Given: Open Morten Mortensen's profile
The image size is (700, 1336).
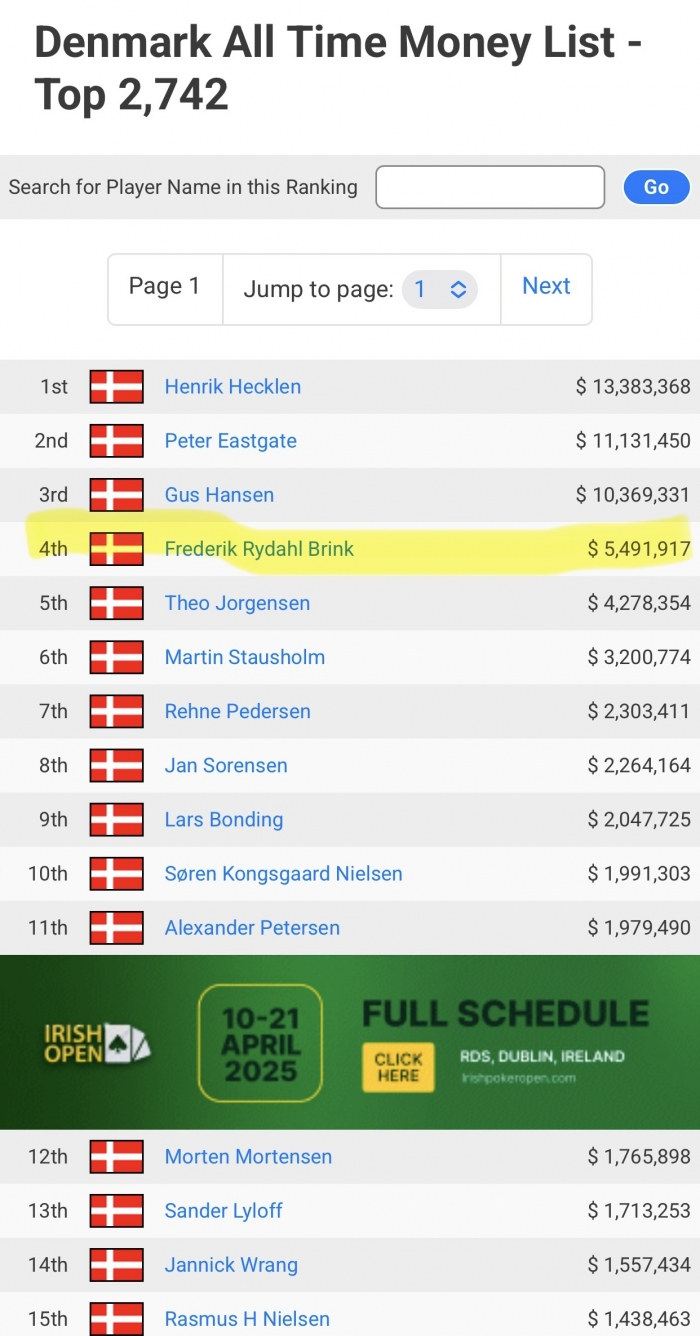Looking at the screenshot, I should click(x=248, y=1156).
